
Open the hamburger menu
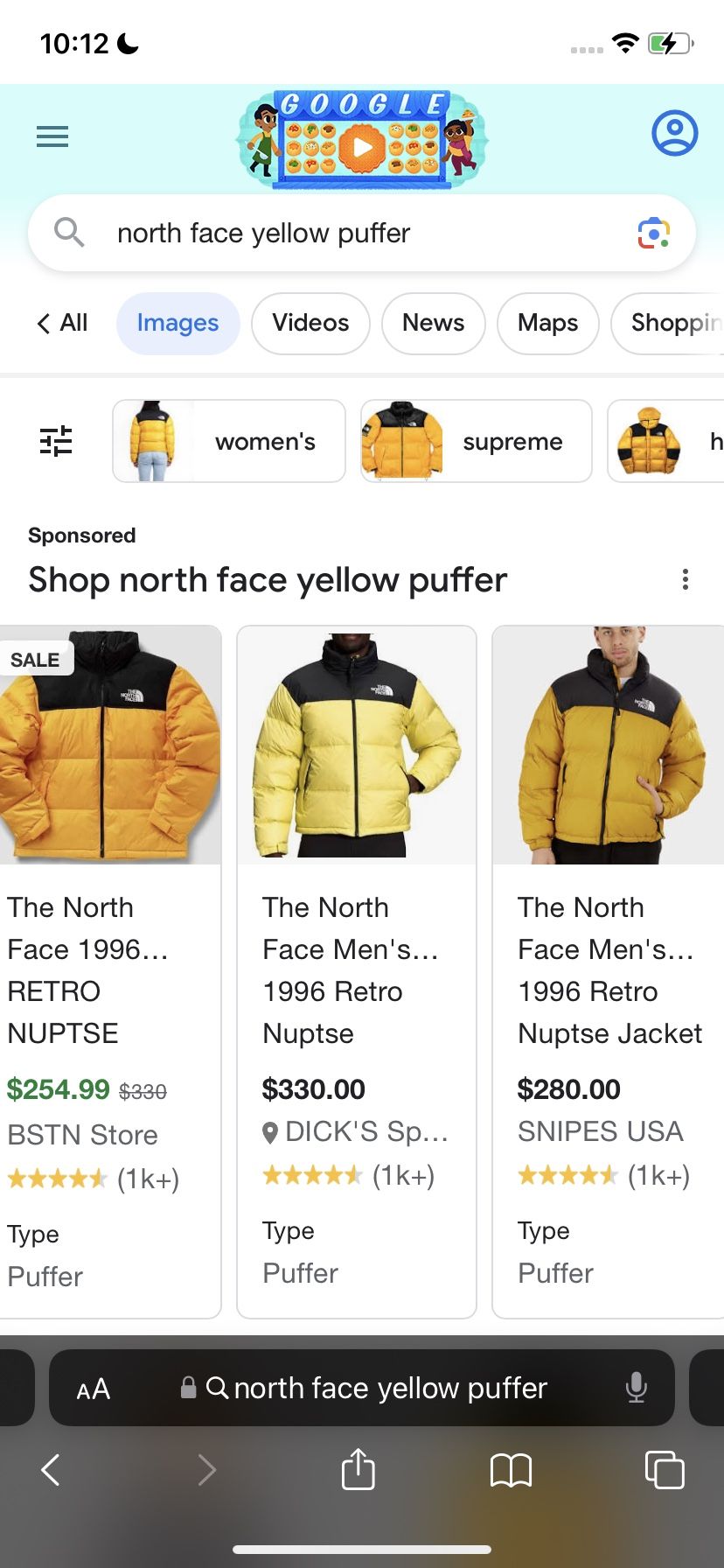coord(52,136)
